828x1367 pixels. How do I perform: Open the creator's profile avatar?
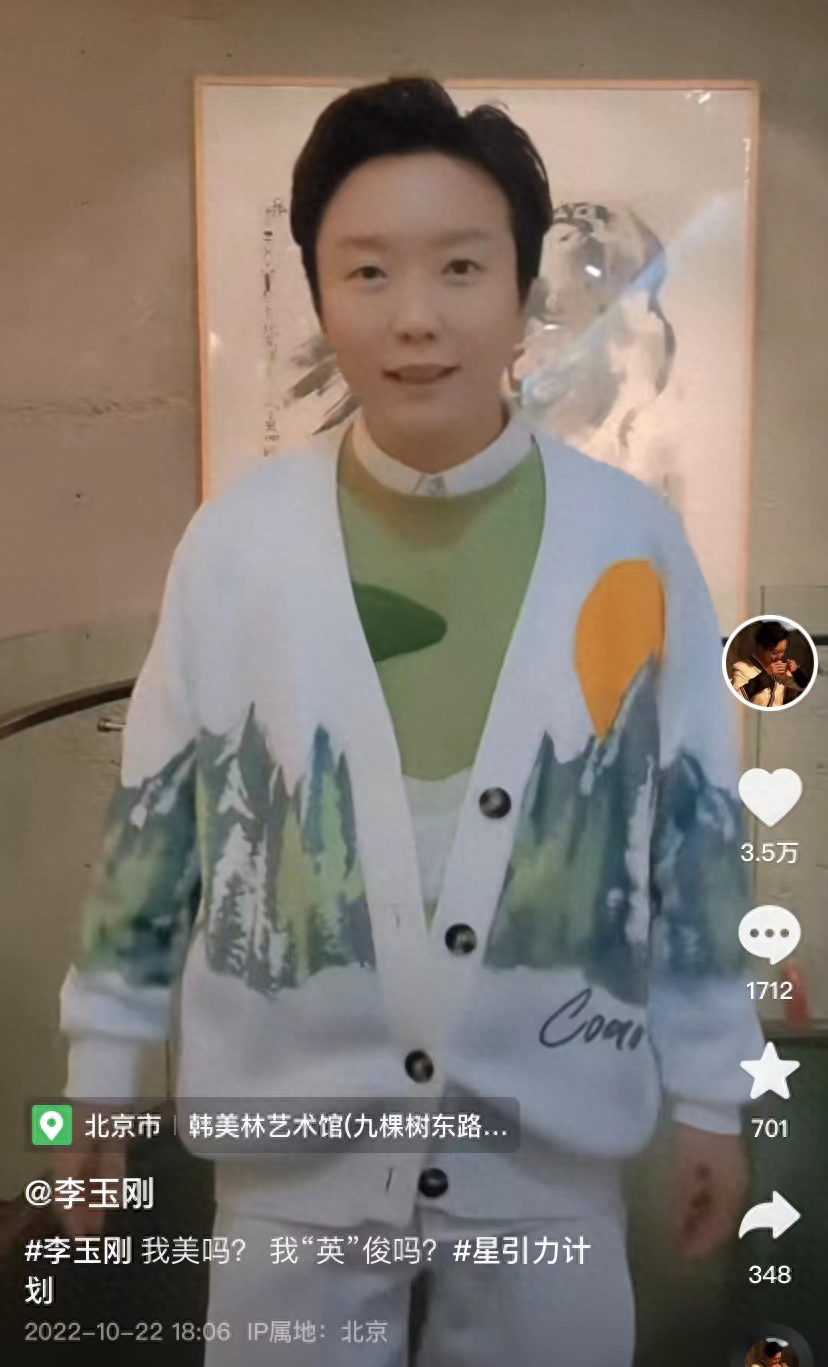(x=769, y=663)
